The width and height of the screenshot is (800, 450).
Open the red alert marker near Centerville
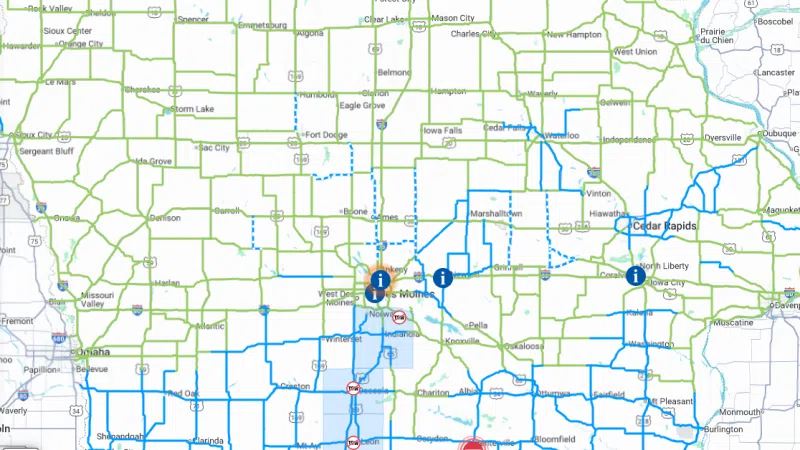point(472,444)
